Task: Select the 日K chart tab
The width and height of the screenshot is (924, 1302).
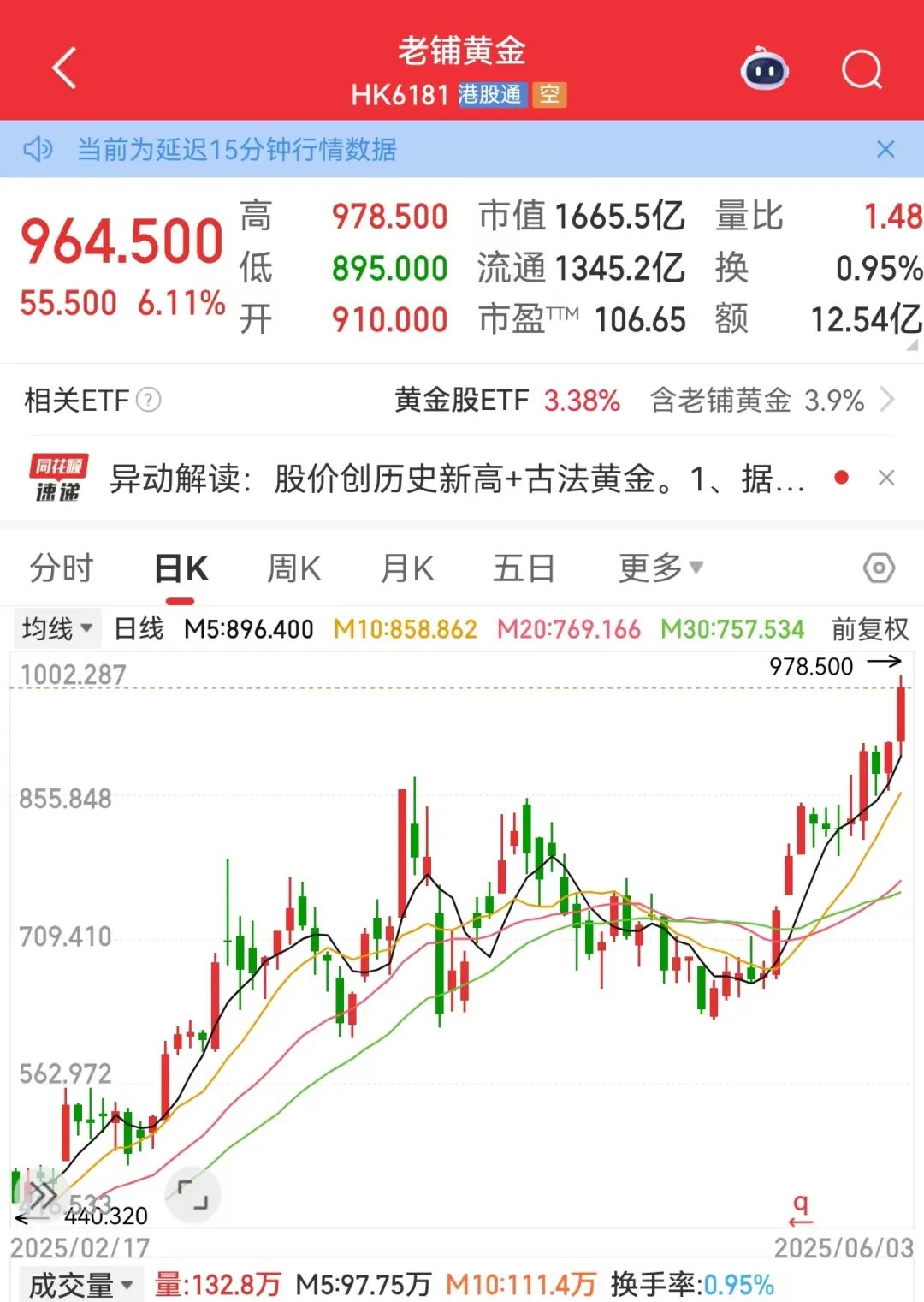Action: point(181,568)
